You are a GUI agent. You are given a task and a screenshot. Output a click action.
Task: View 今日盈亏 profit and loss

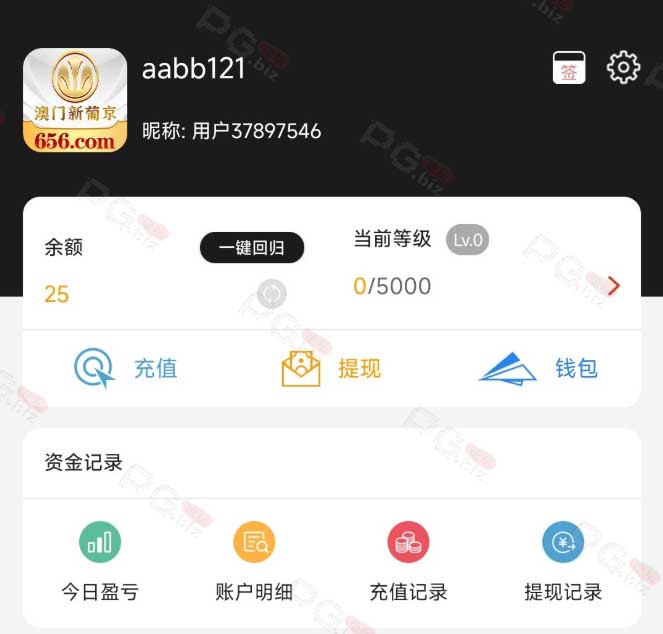pos(100,561)
